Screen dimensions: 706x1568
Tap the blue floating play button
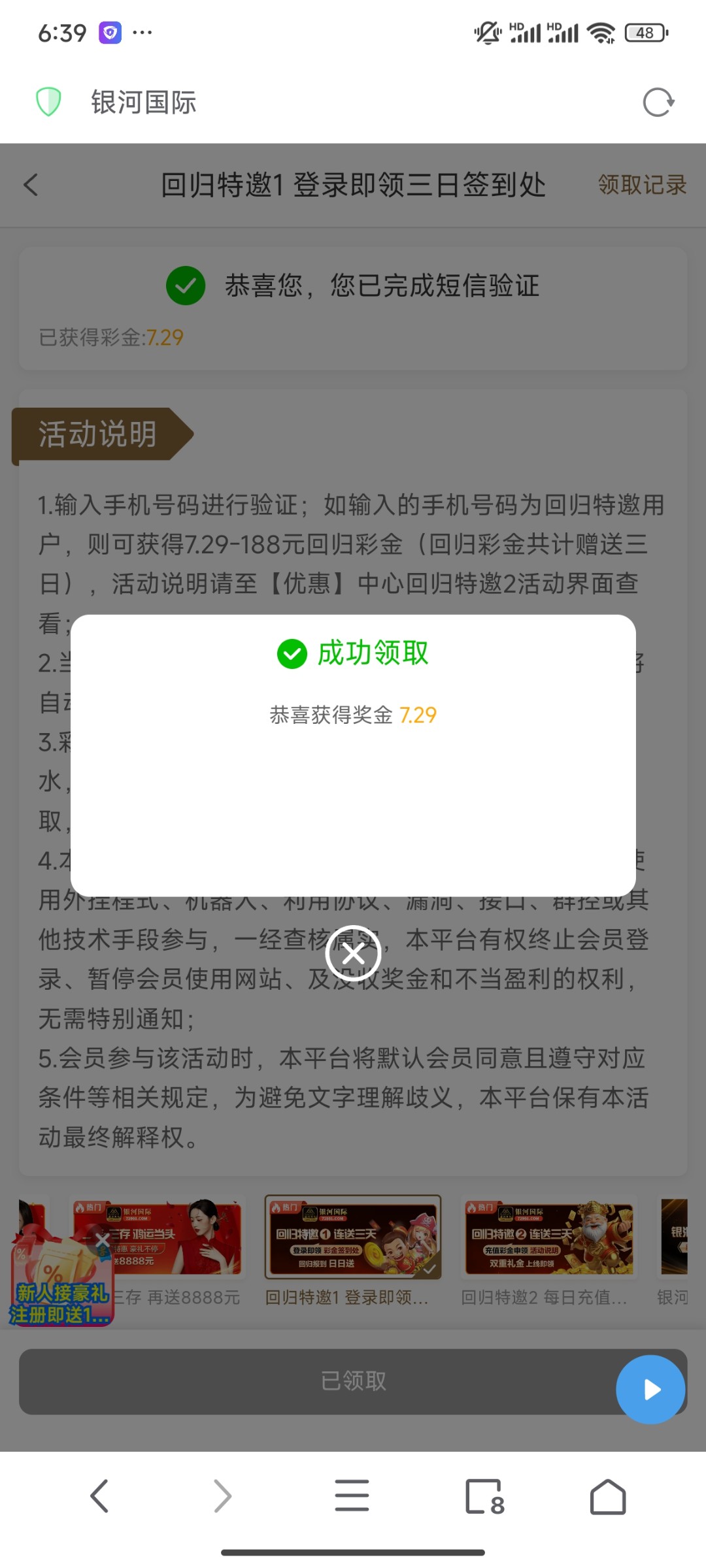(x=650, y=1390)
